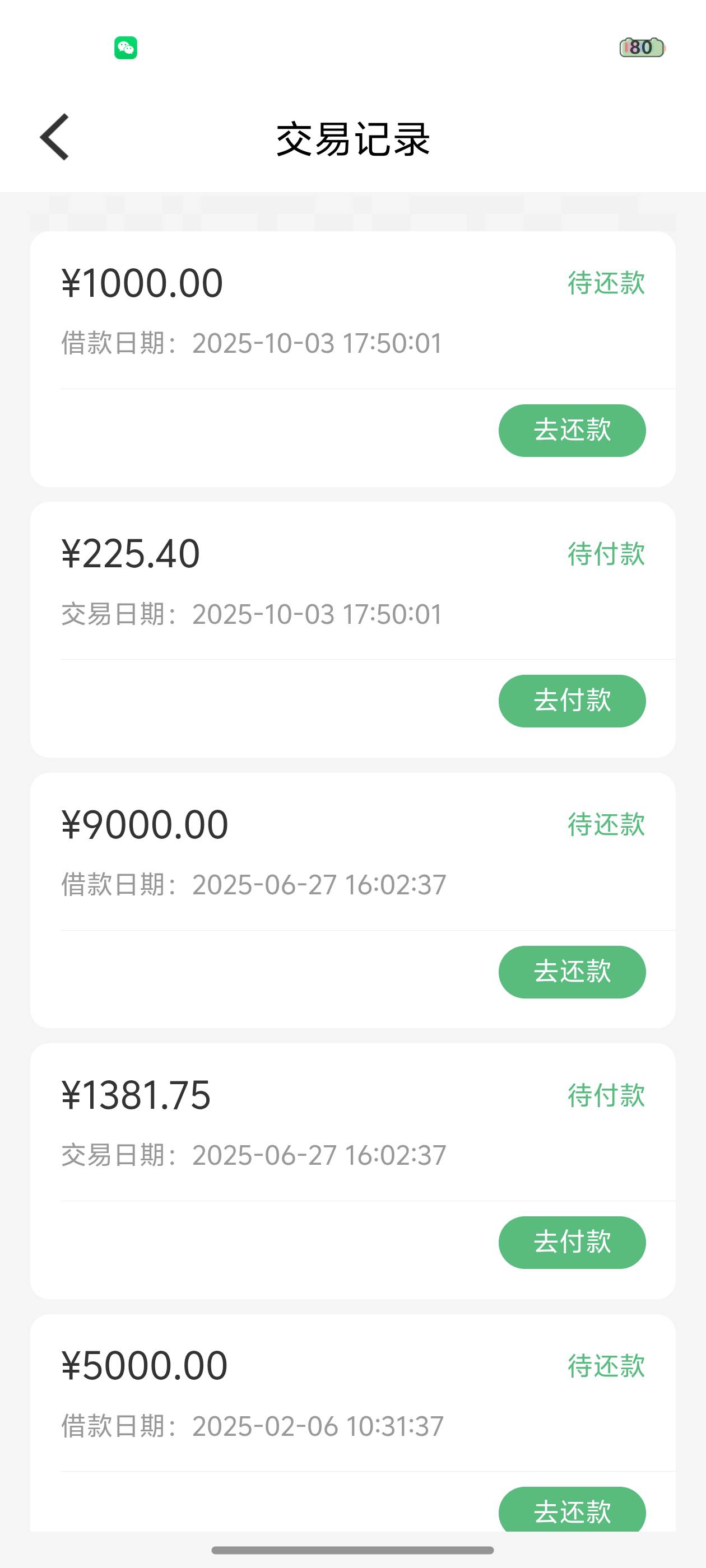This screenshot has width=706, height=1568.
Task: View details of the ¥1381.75 transaction card
Action: tap(274, 1123)
